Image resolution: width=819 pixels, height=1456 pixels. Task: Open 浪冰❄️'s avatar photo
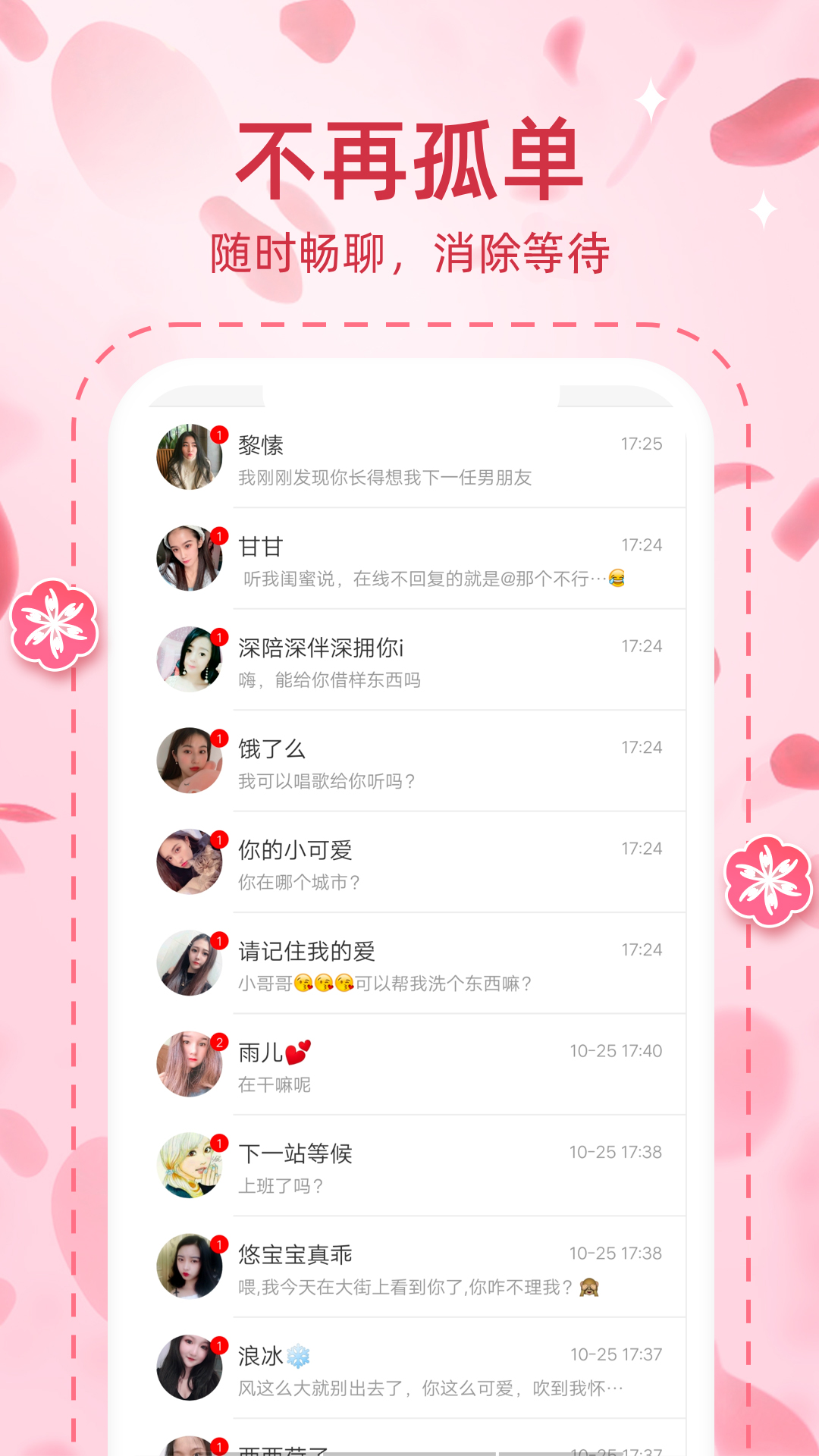(189, 1369)
